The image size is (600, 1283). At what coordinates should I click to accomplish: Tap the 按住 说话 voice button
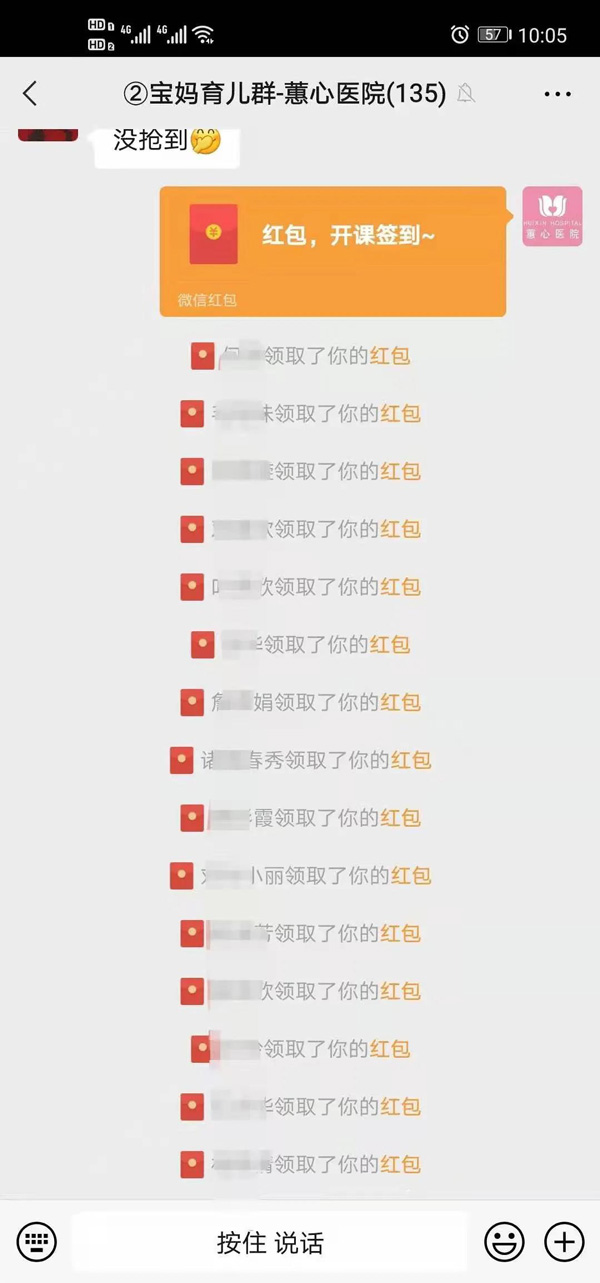coord(270,1243)
